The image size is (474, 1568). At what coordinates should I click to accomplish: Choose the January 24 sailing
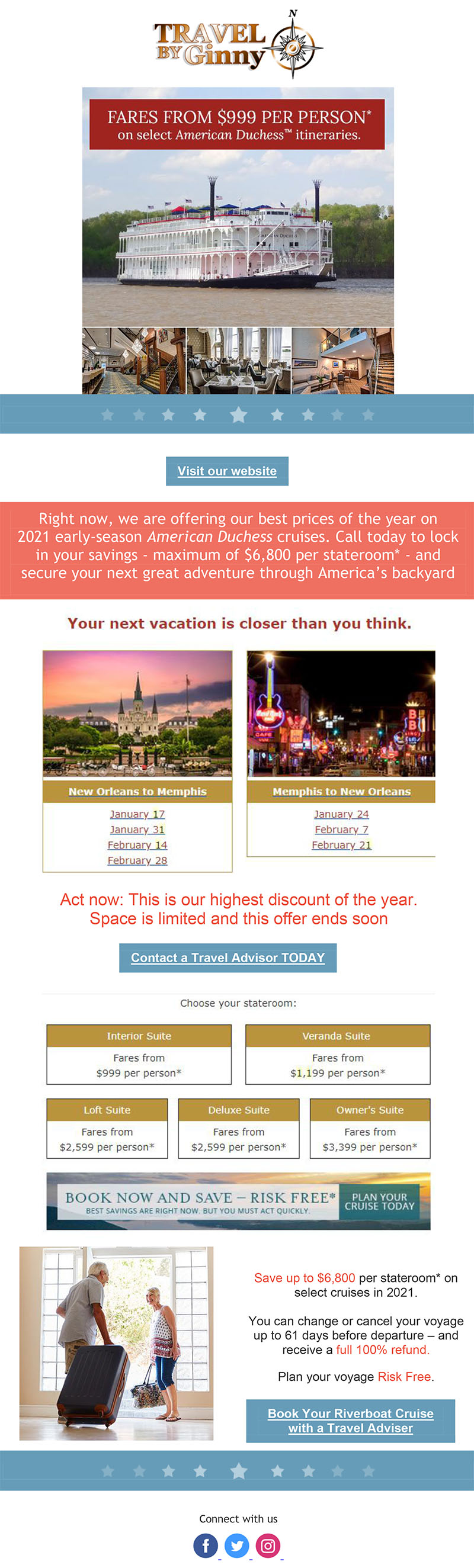(341, 814)
